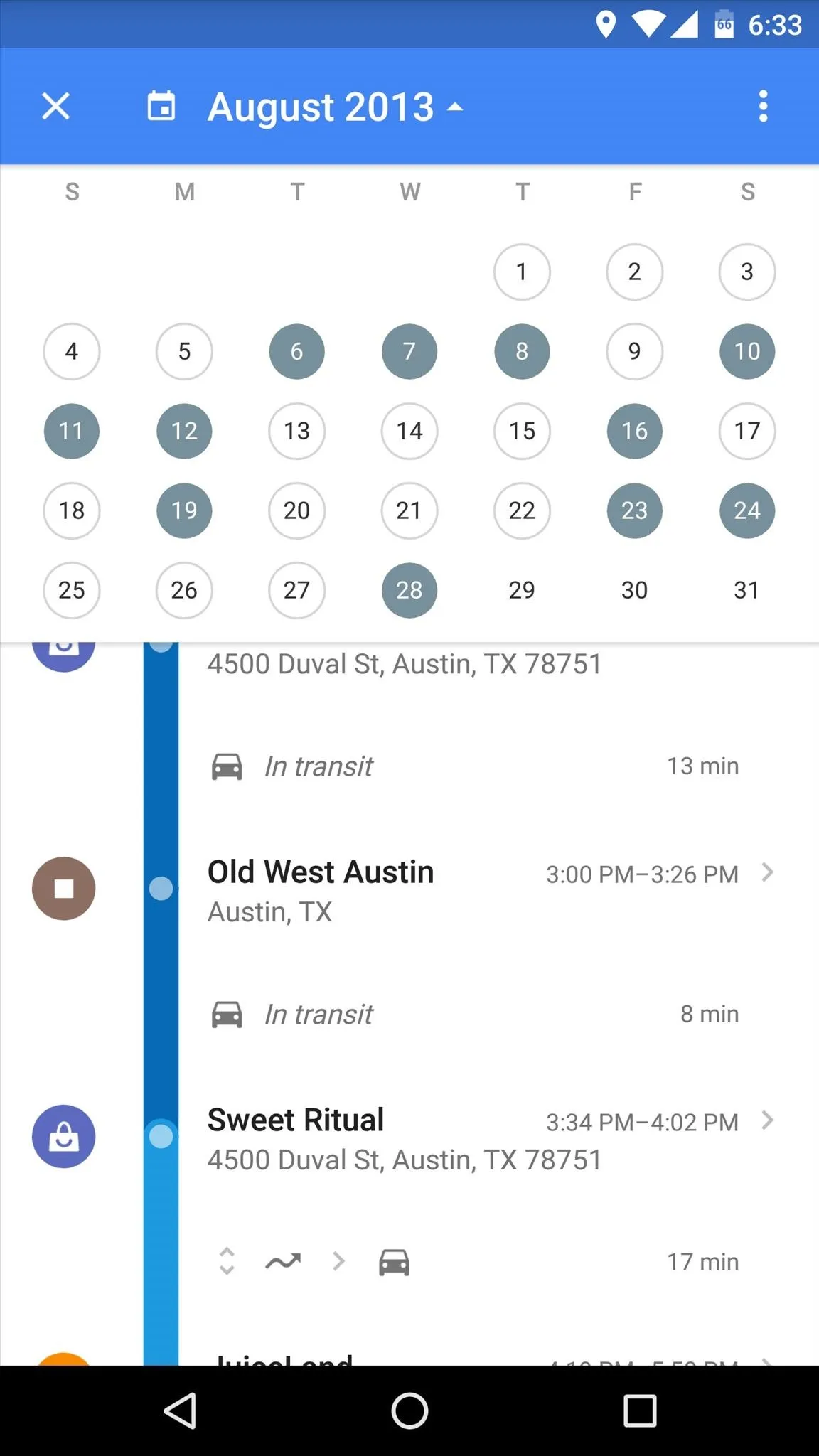Choose August 19 on the calendar
The width and height of the screenshot is (819, 1456).
tap(184, 510)
